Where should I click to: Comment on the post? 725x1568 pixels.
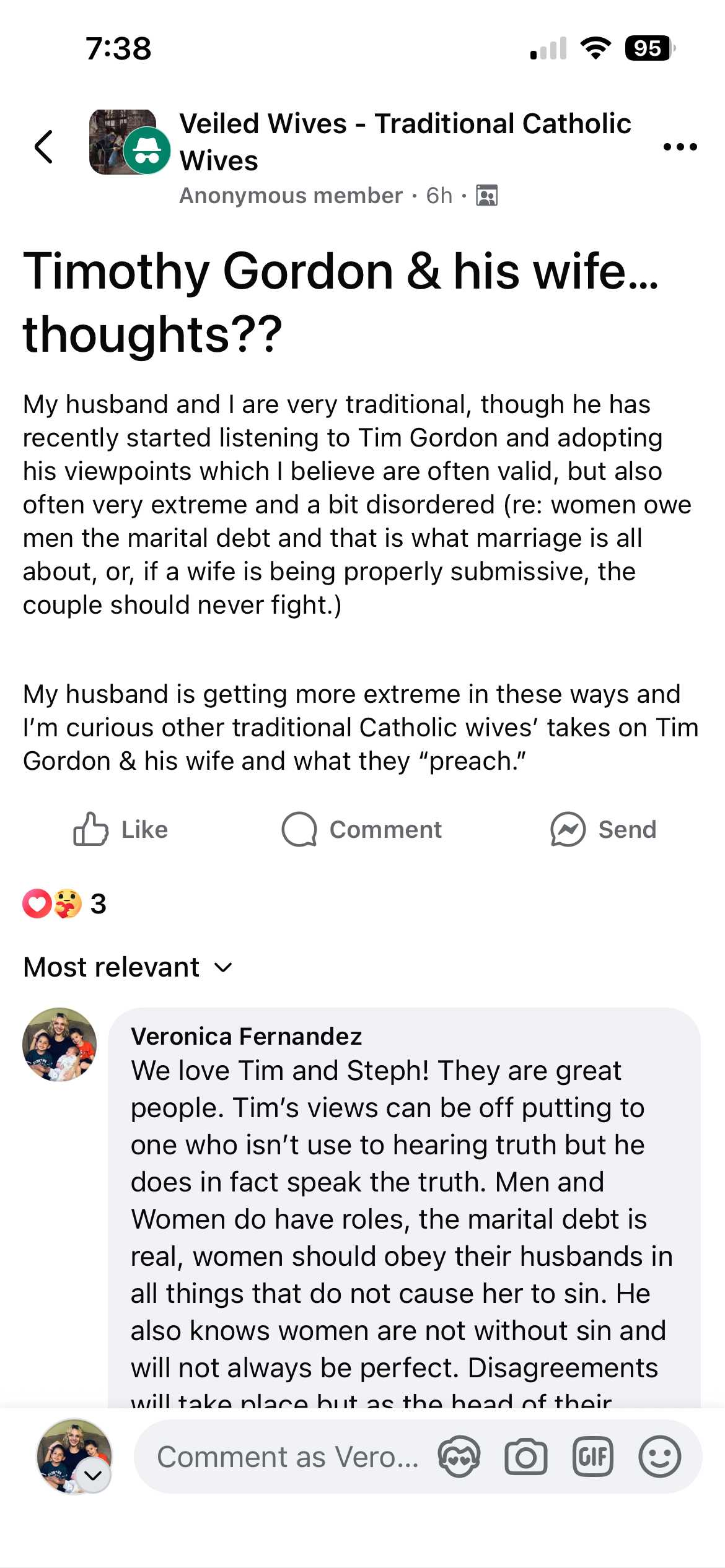(362, 829)
